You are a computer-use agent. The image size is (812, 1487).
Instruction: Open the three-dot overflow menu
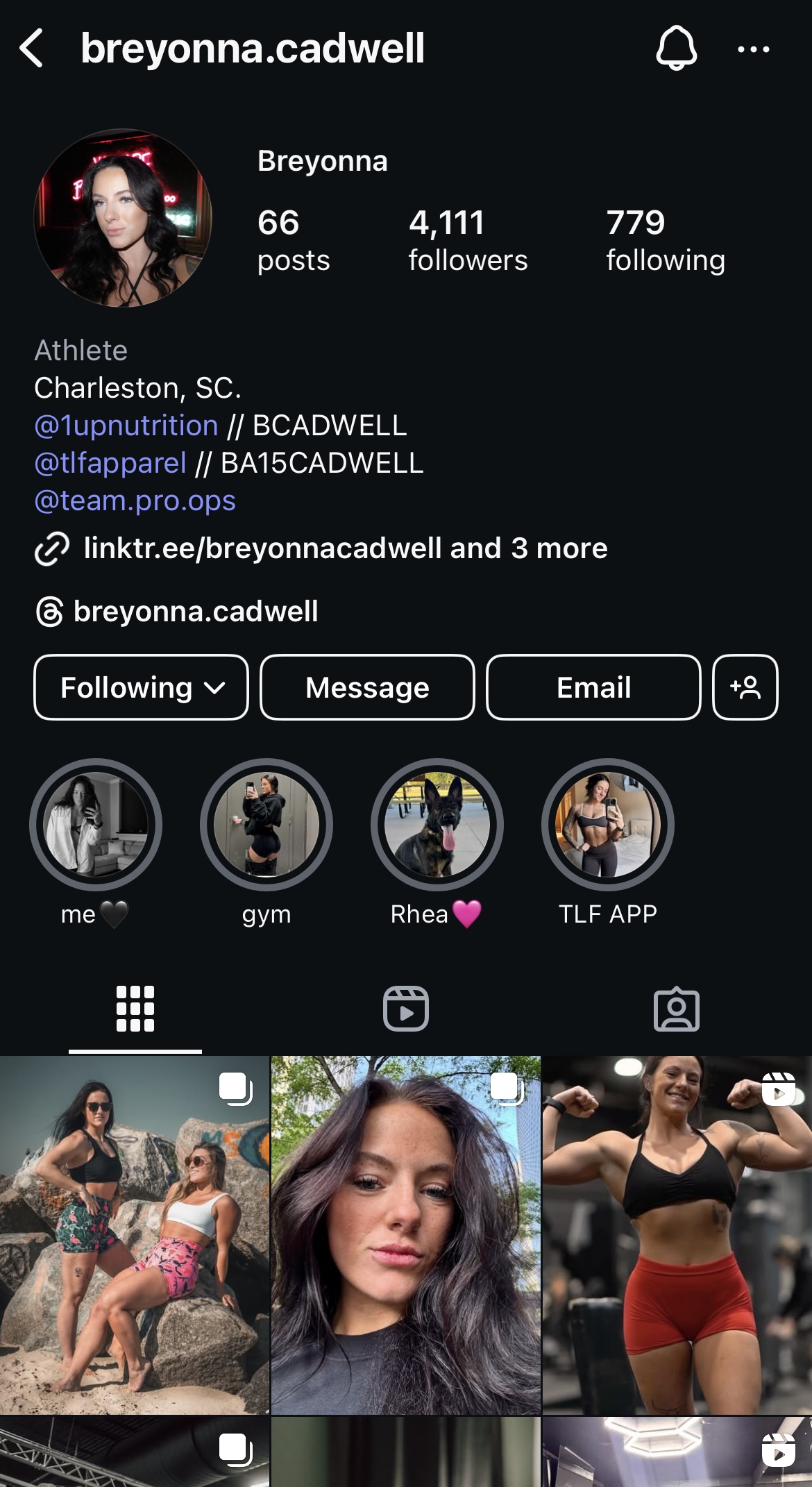coord(753,49)
